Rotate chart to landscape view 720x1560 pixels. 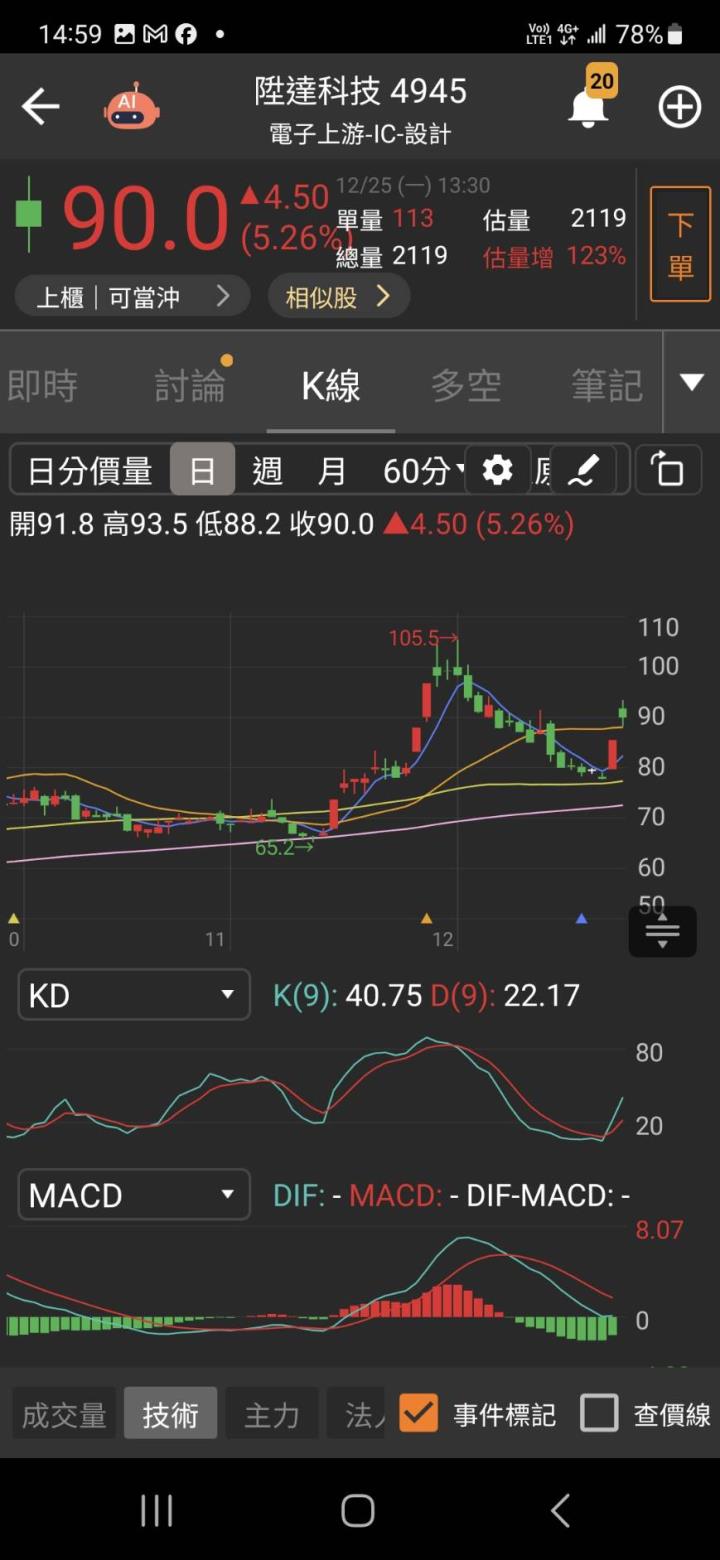(x=667, y=470)
